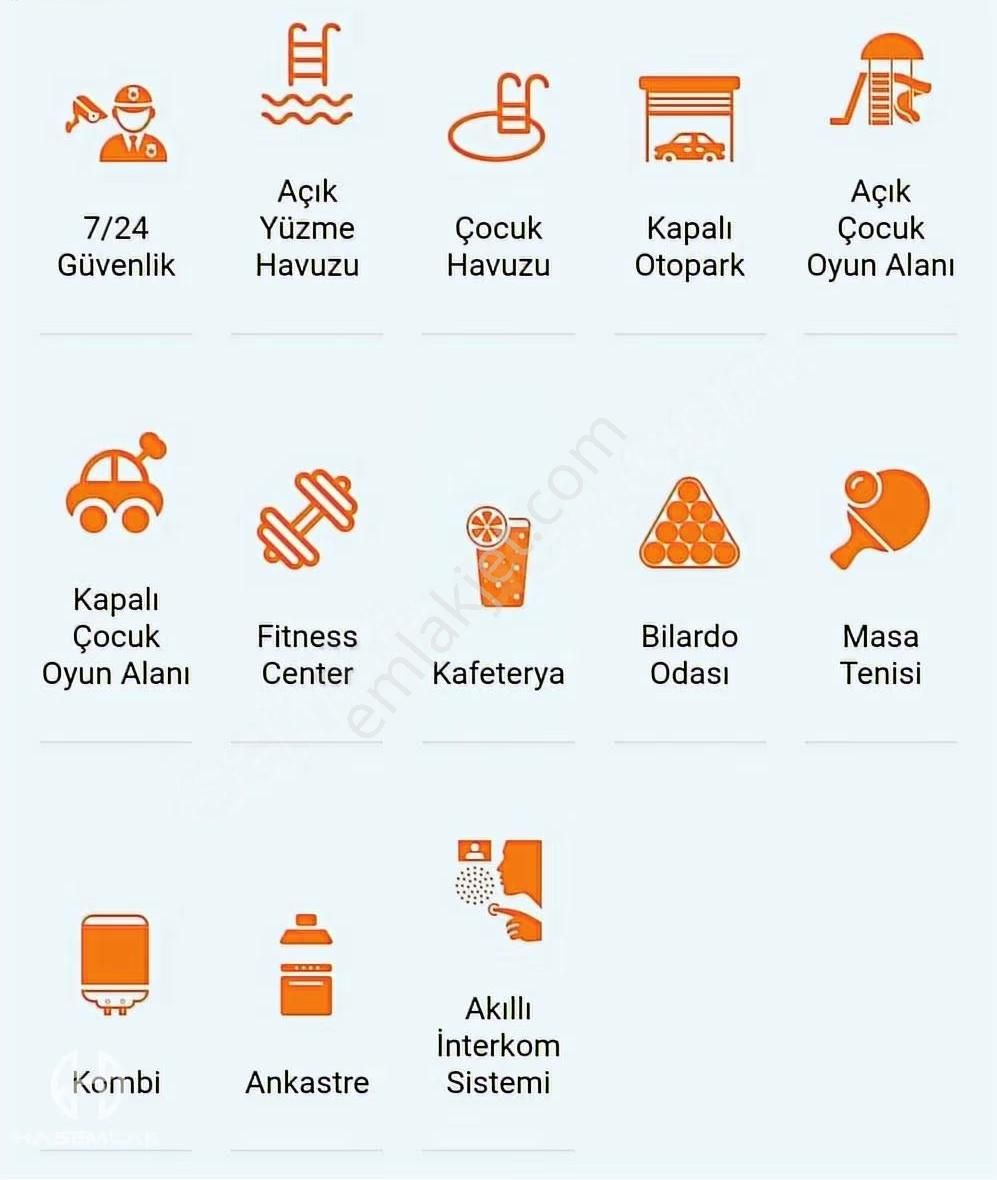
Task: Click the 7/24 Güvenlik text label
Action: [x=116, y=246]
